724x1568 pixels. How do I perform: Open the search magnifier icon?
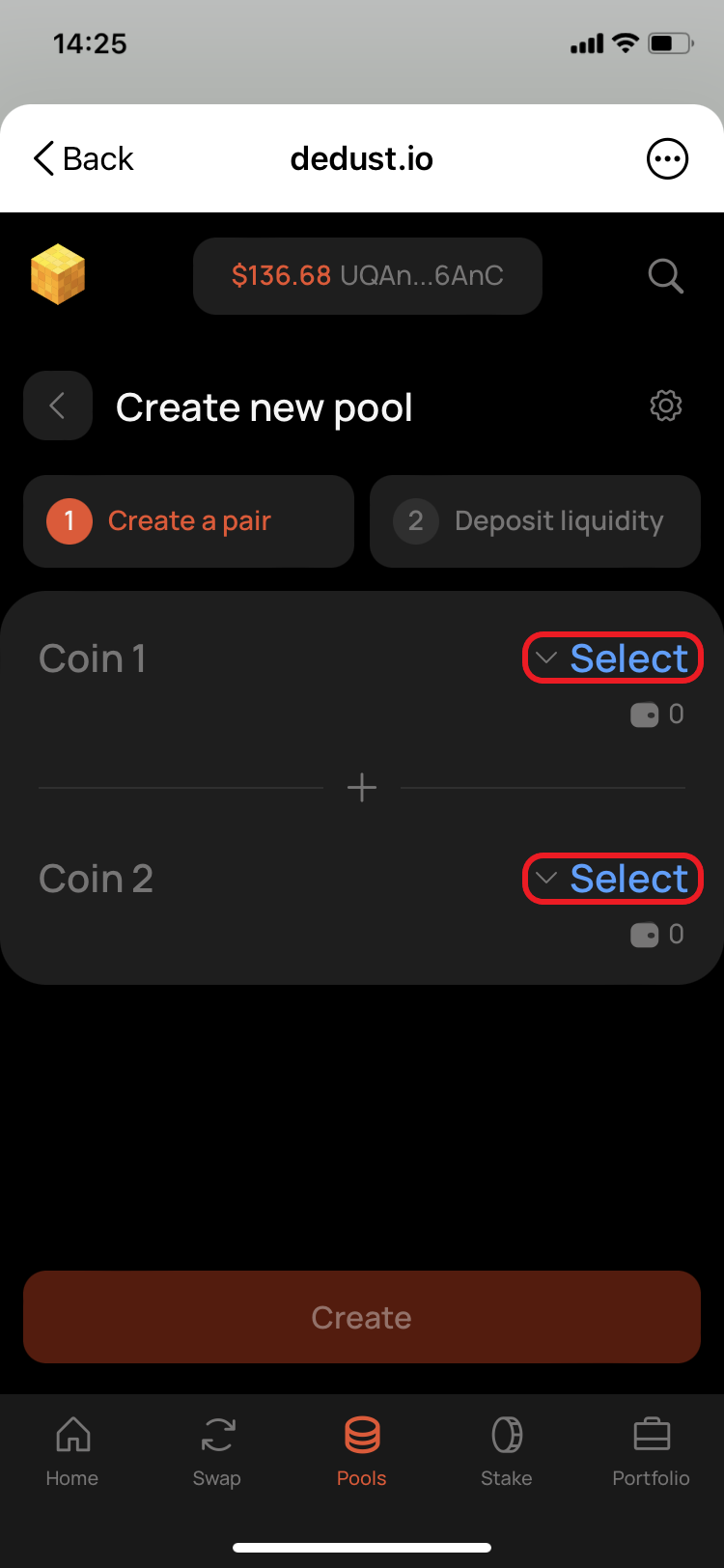[x=665, y=276]
